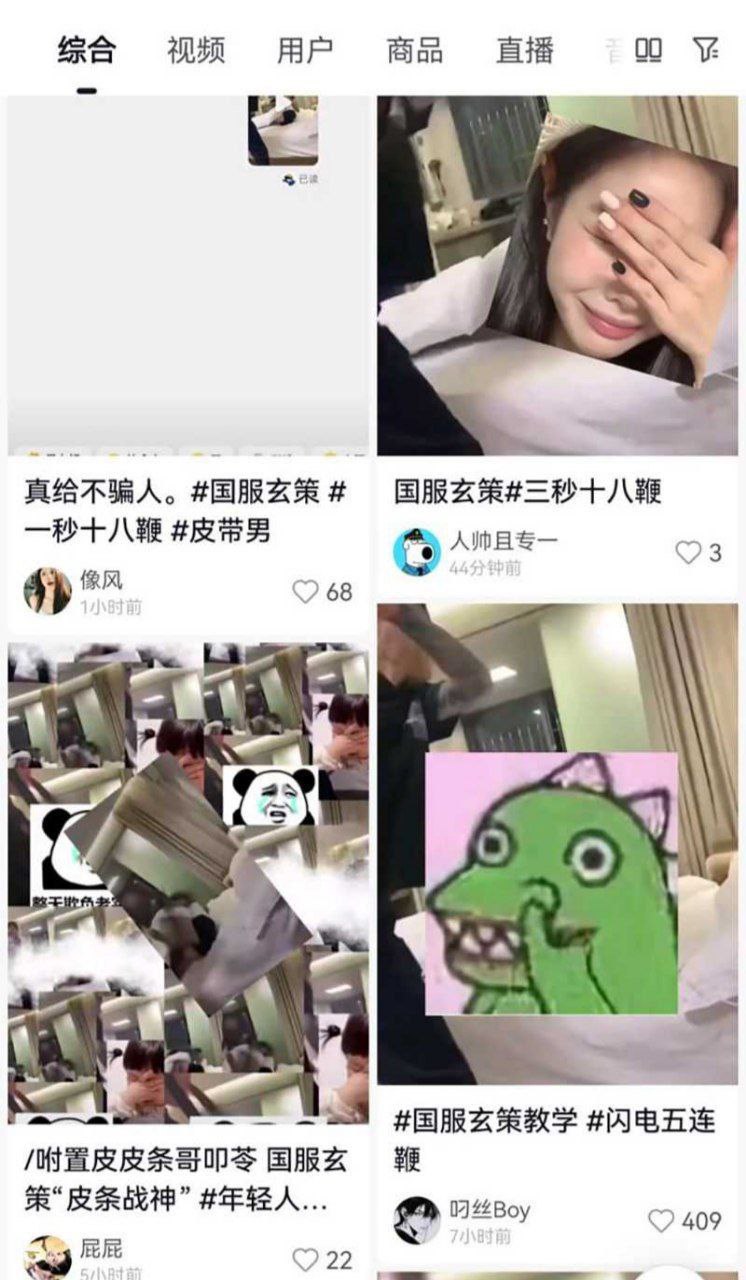This screenshot has width=746, height=1280.
Task: Like the post by 人帅且专一
Action: [688, 552]
